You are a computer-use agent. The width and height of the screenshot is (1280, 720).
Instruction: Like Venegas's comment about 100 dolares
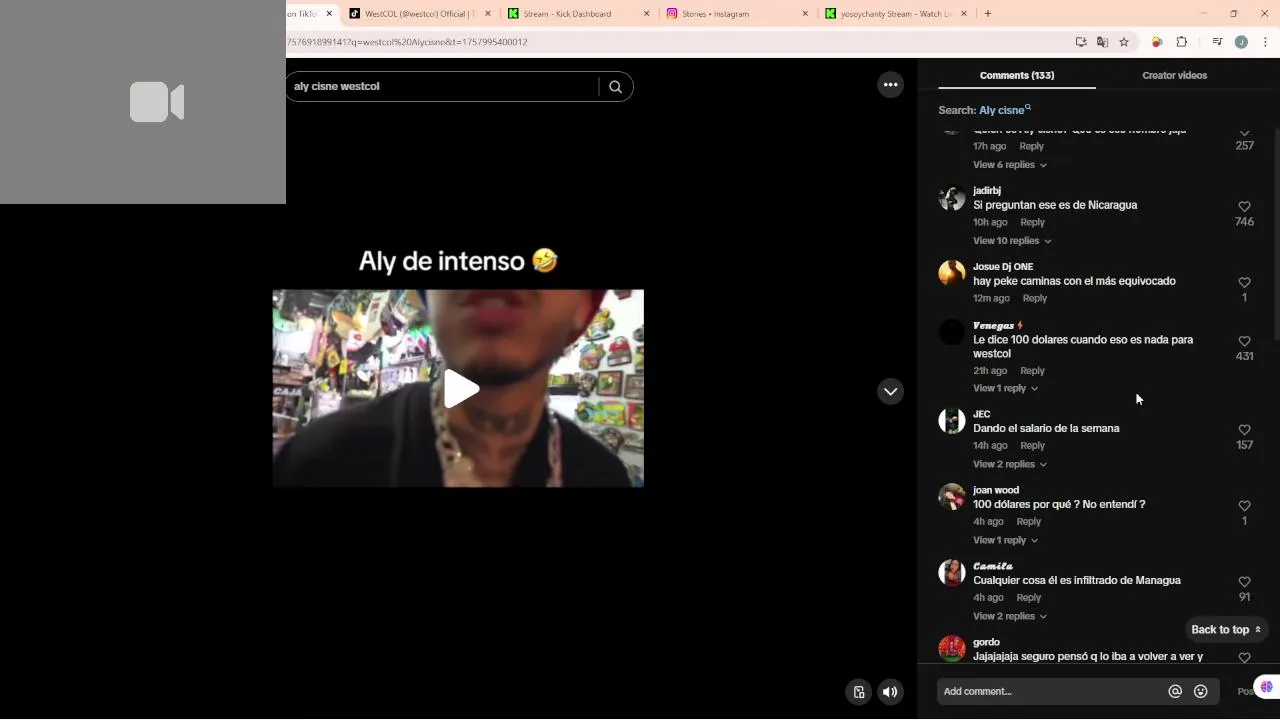tap(1244, 342)
